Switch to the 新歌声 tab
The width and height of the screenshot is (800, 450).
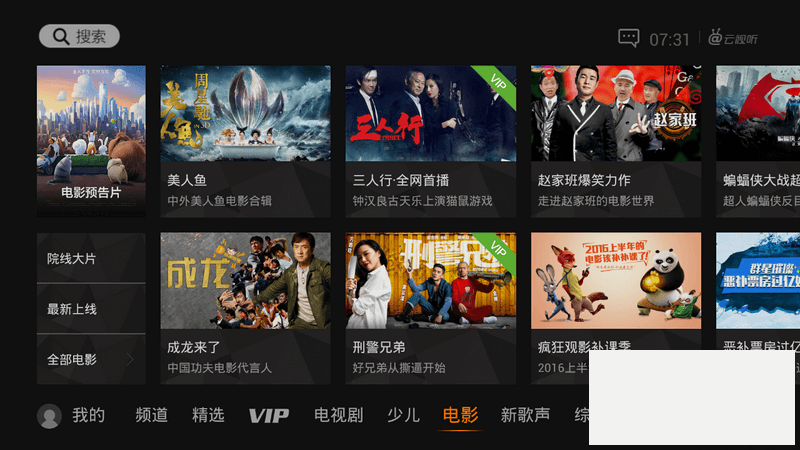point(525,415)
